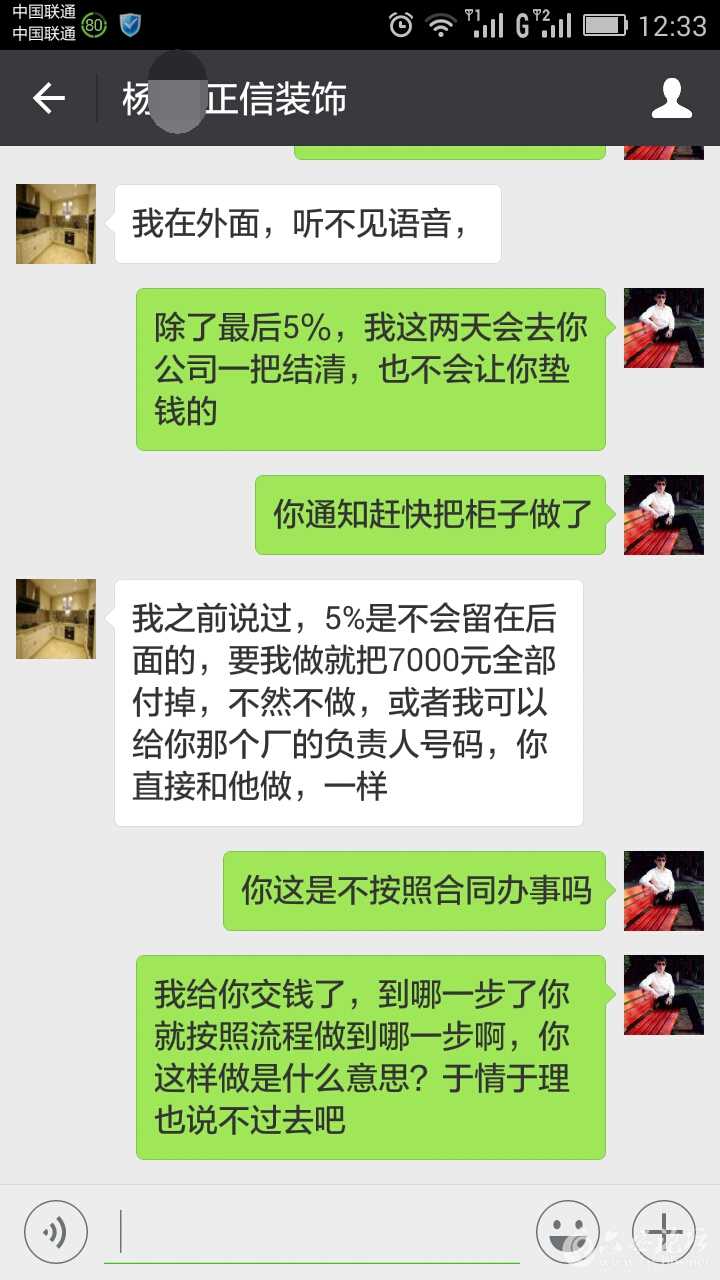Tap the message text field
The width and height of the screenshot is (720, 1280).
[x=310, y=1231]
